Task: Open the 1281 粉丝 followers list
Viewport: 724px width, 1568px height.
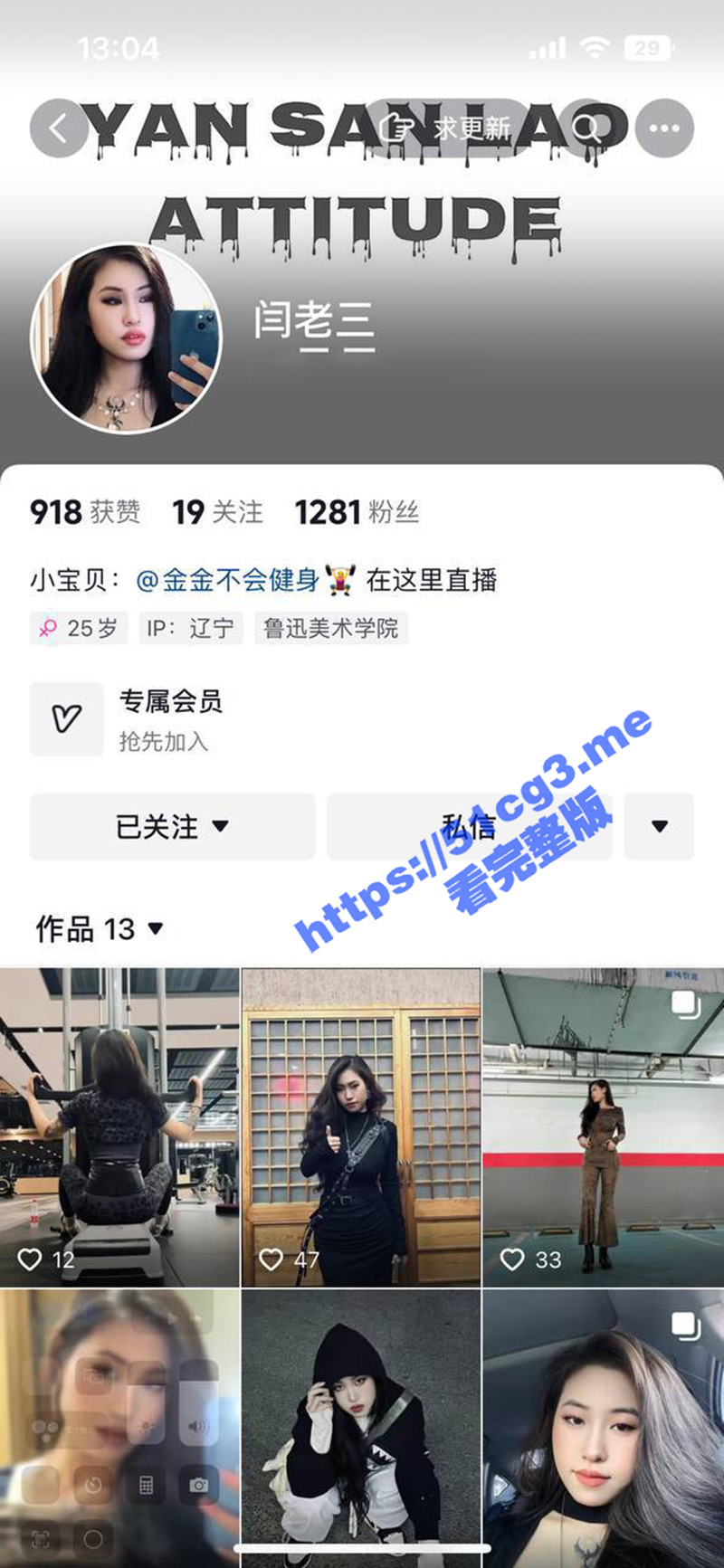Action: pyautogui.click(x=357, y=512)
